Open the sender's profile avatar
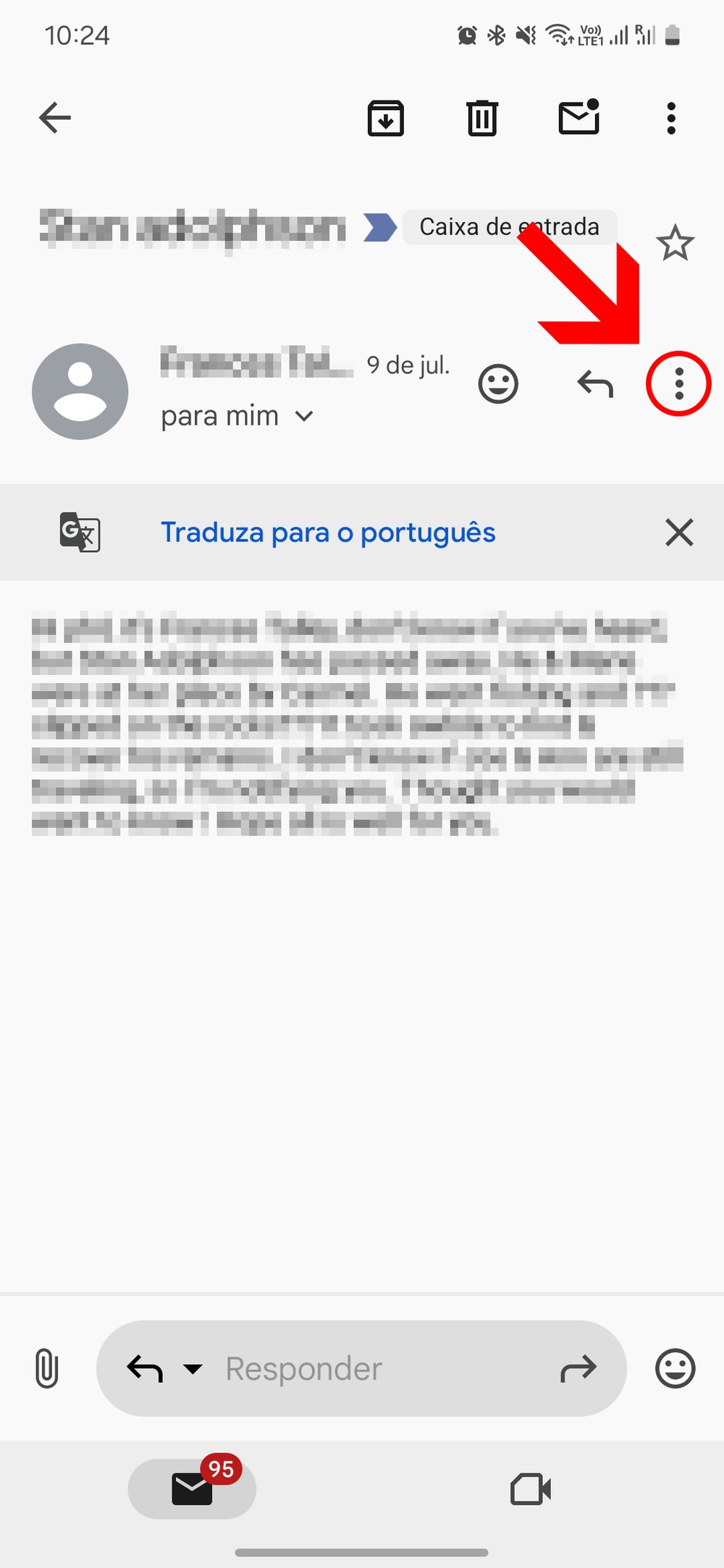724x1568 pixels. point(80,391)
